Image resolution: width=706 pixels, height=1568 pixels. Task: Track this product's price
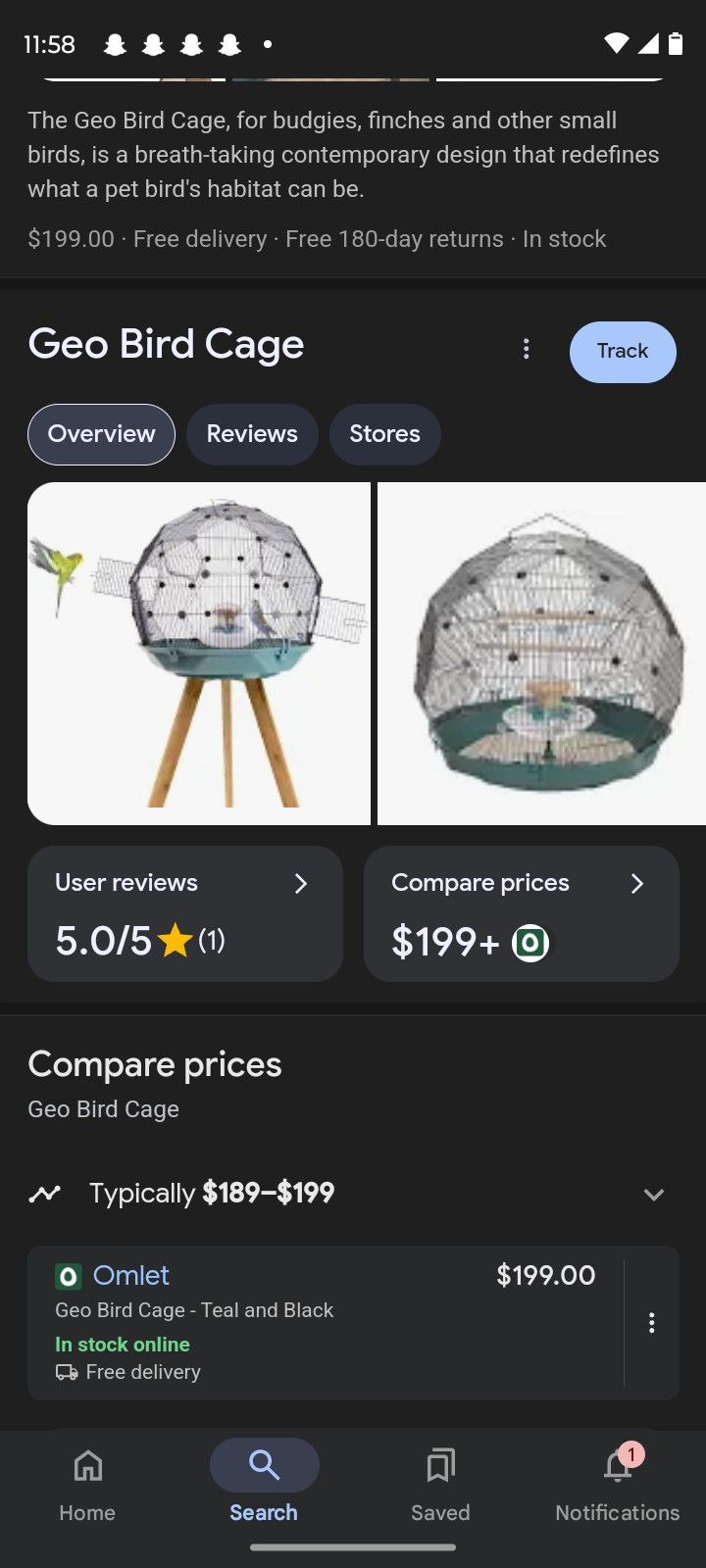623,351
